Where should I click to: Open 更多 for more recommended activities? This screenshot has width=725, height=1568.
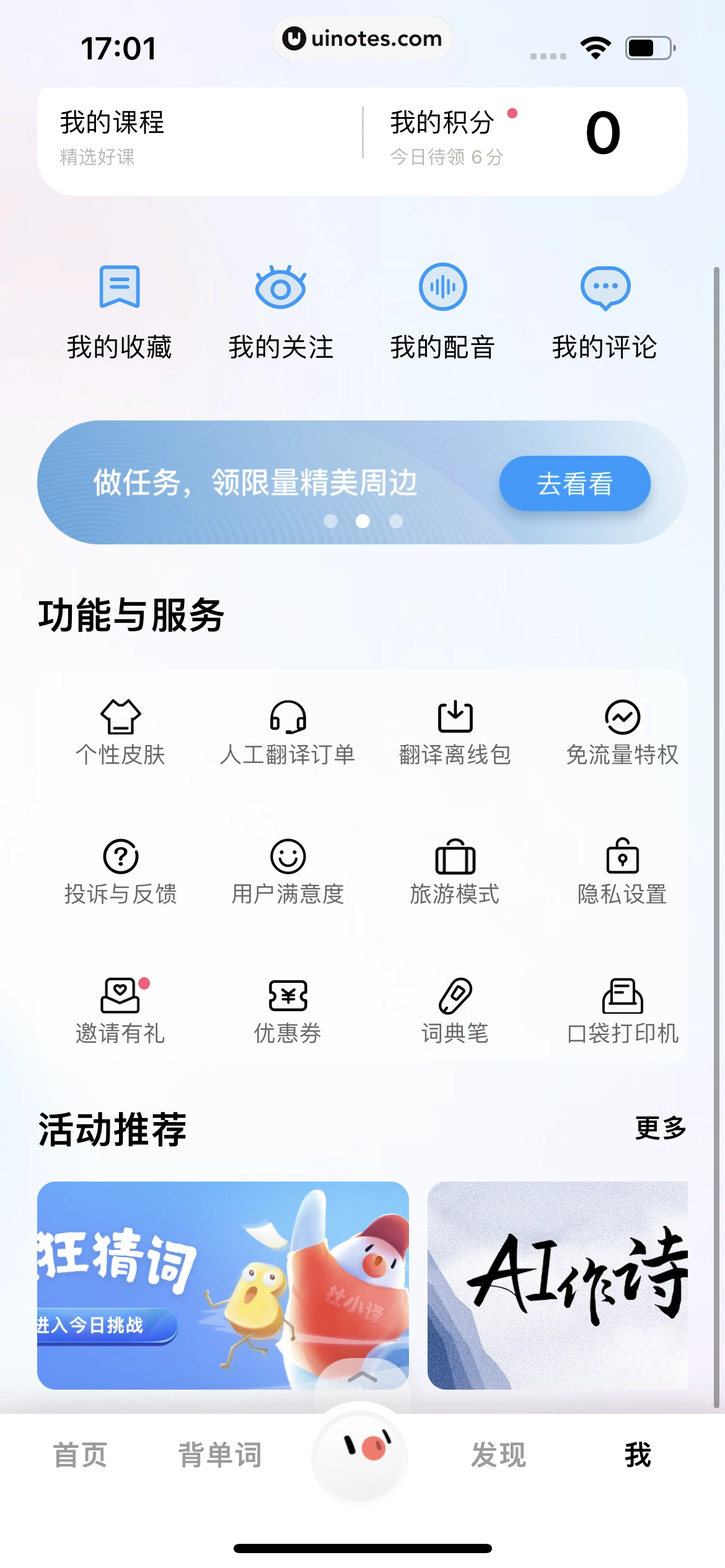(x=659, y=1129)
